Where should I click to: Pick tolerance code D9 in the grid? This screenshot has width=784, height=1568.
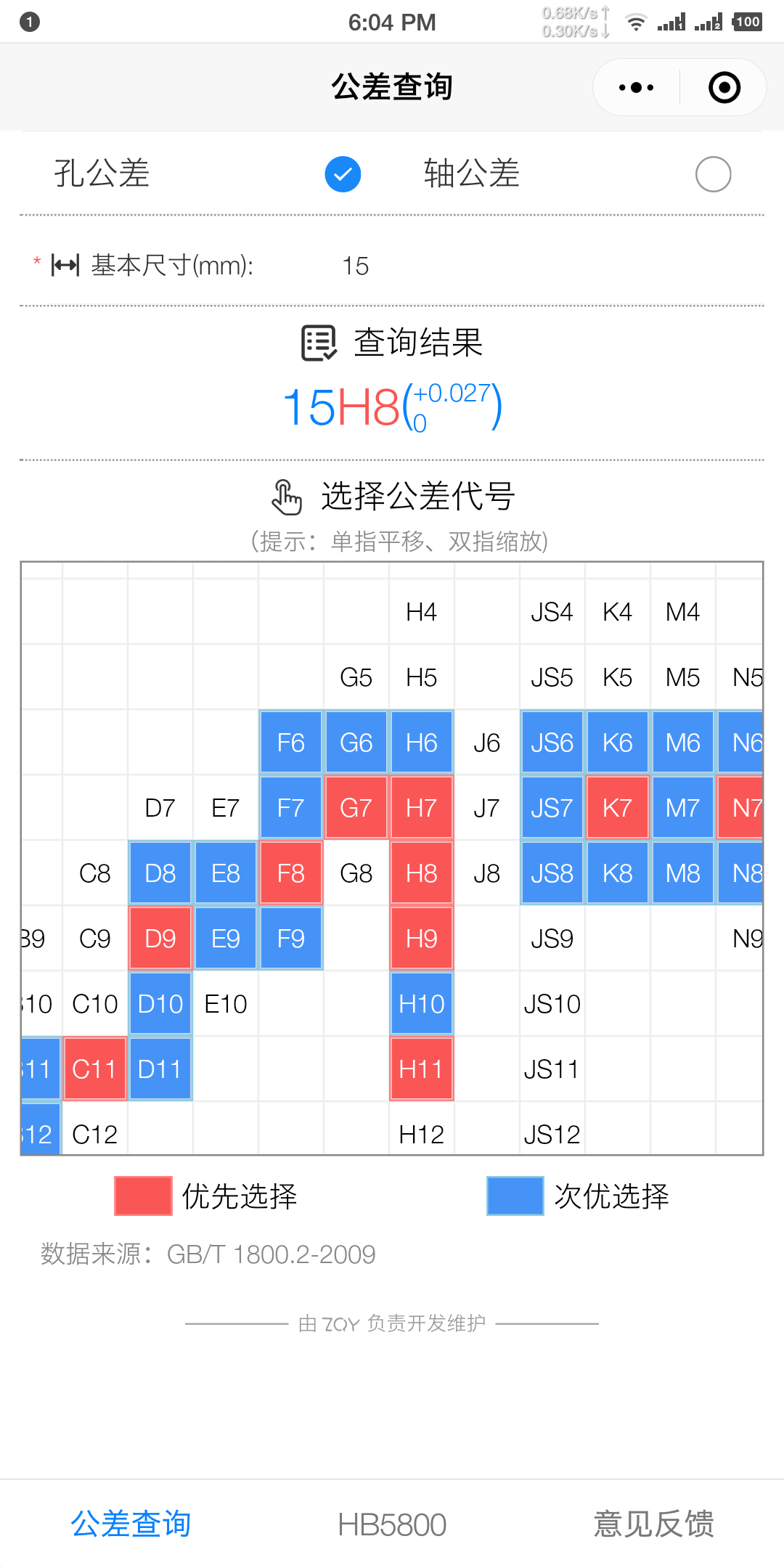[x=160, y=939]
